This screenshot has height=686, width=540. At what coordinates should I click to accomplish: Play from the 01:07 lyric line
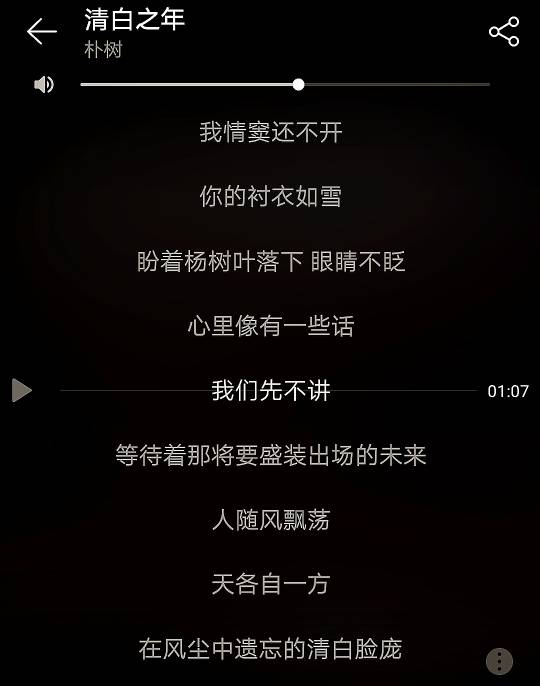[21, 390]
